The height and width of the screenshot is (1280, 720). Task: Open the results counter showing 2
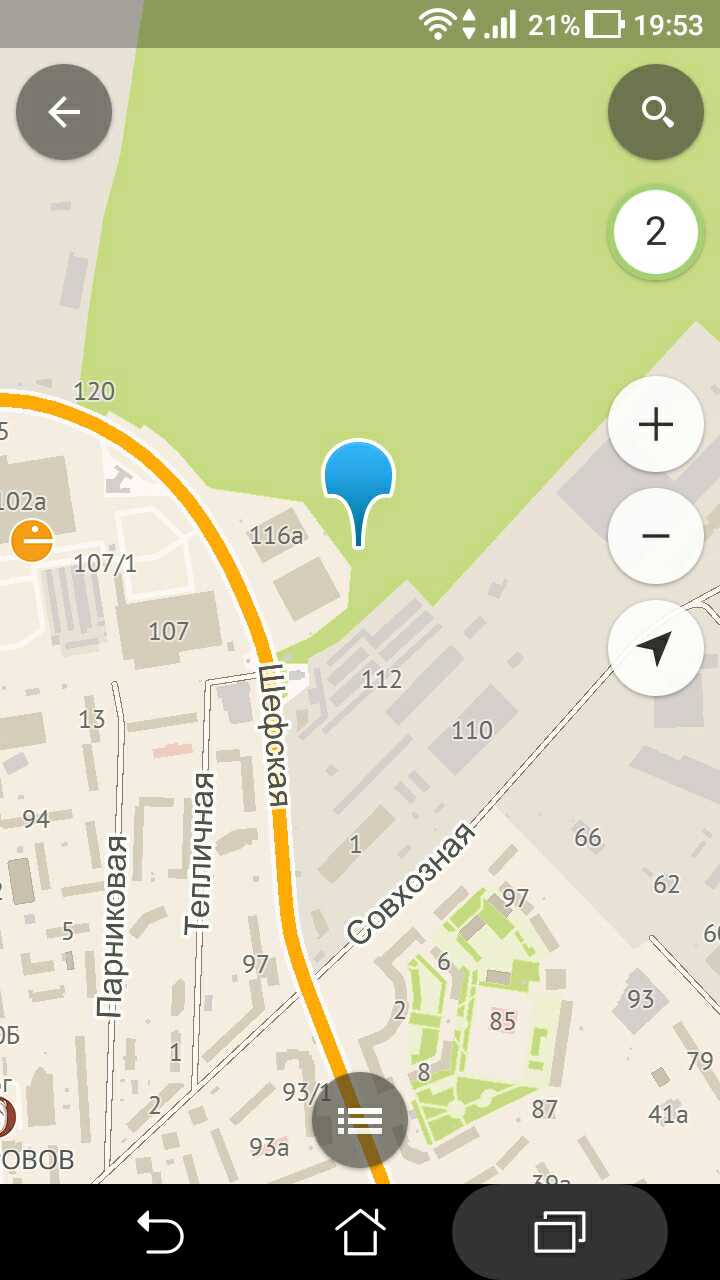[x=656, y=232]
